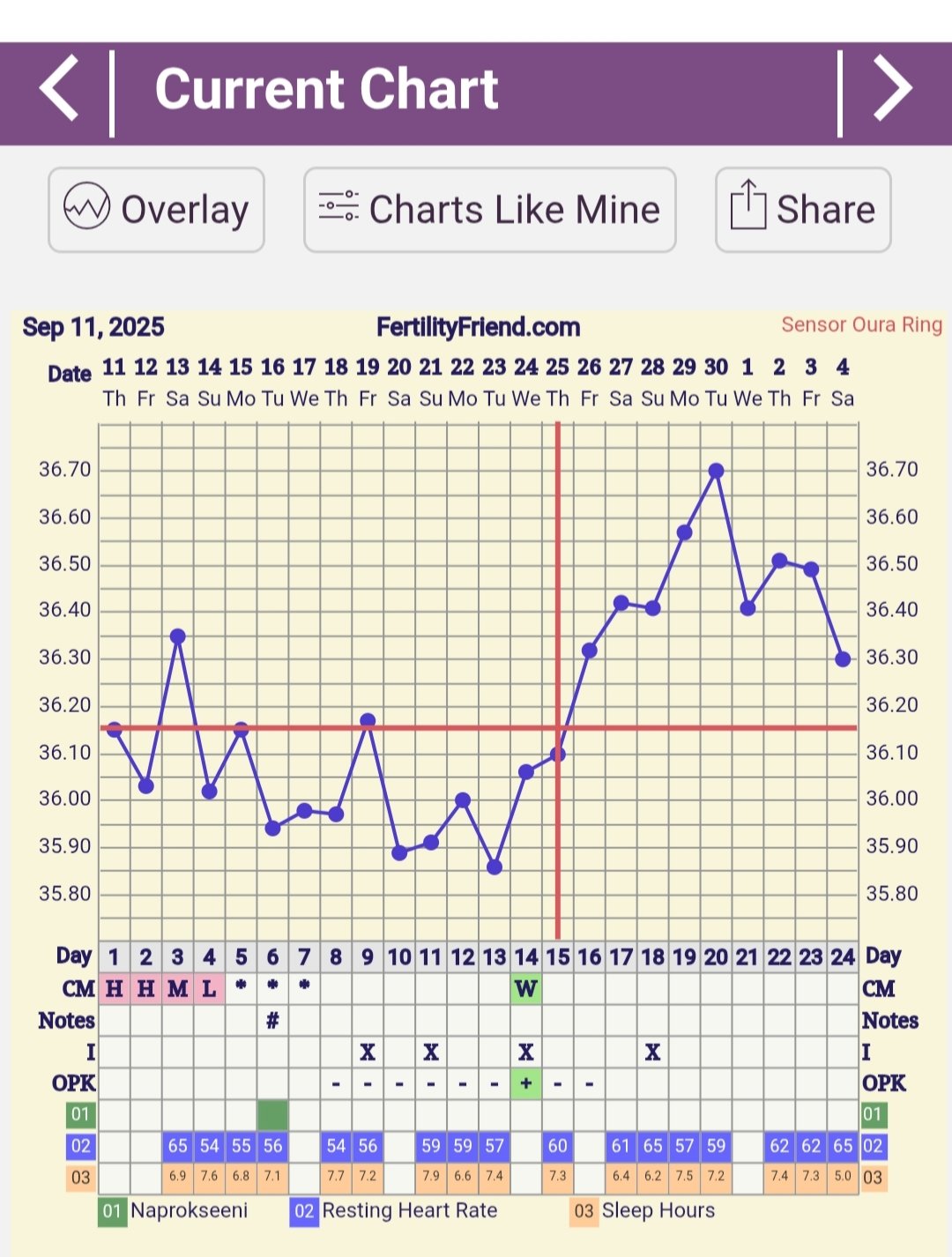Go to the next chart
952x1257 pixels.
pos(892,88)
